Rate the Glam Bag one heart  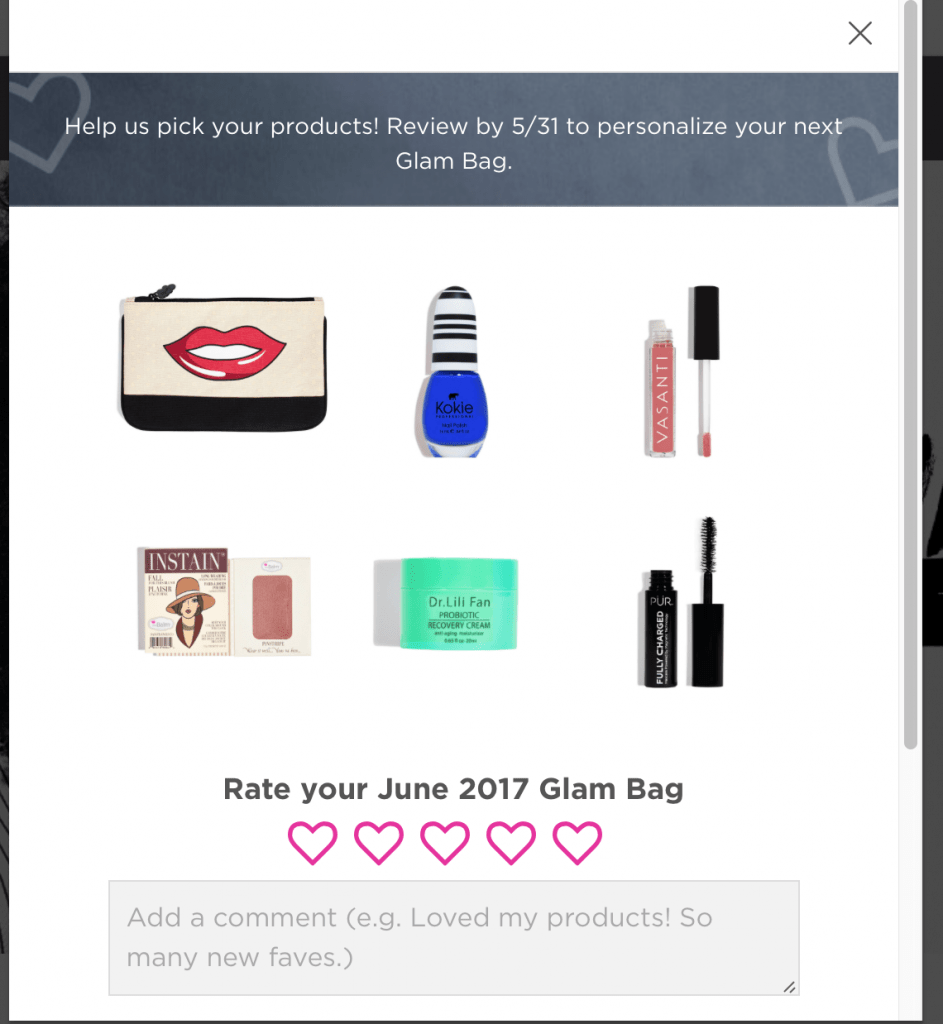click(312, 842)
